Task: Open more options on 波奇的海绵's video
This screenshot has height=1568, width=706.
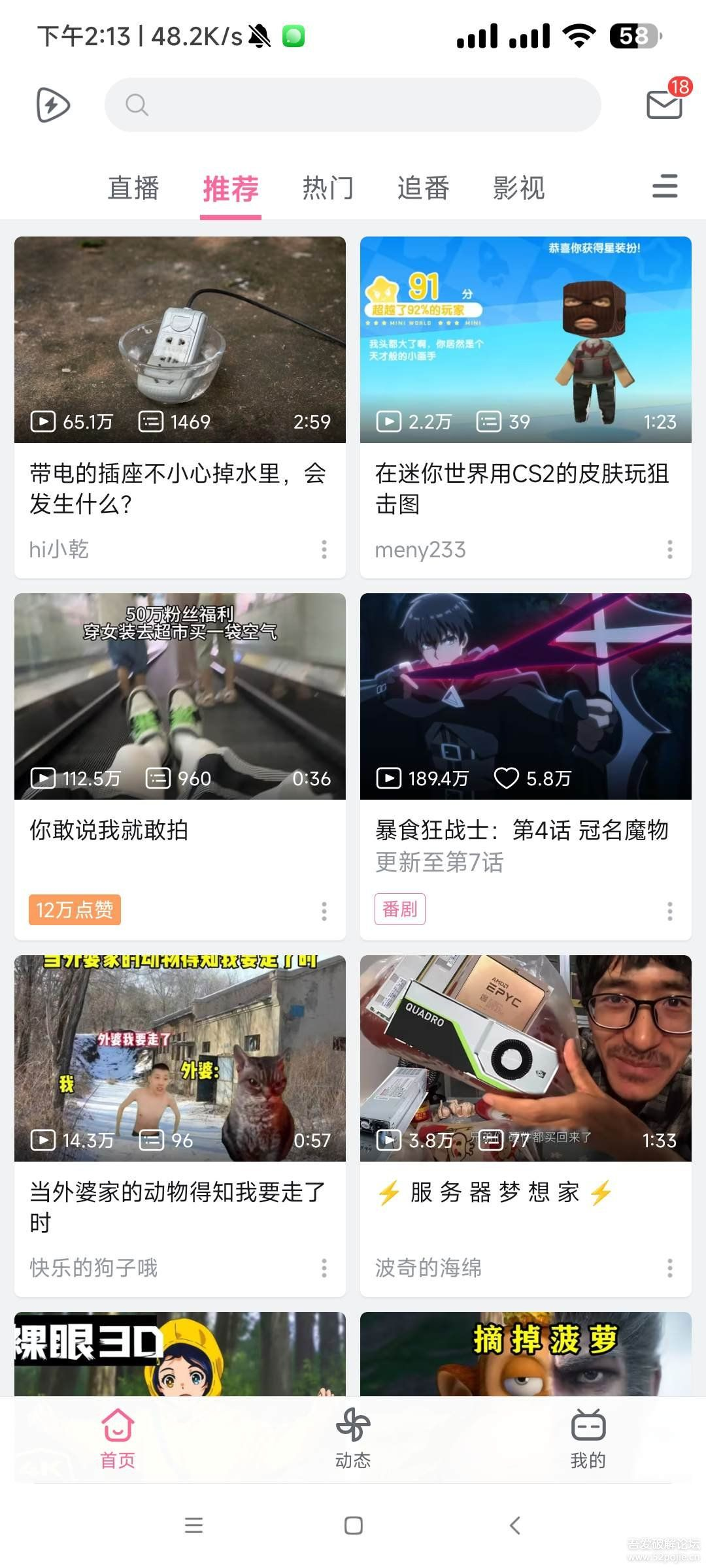Action: 670,1268
